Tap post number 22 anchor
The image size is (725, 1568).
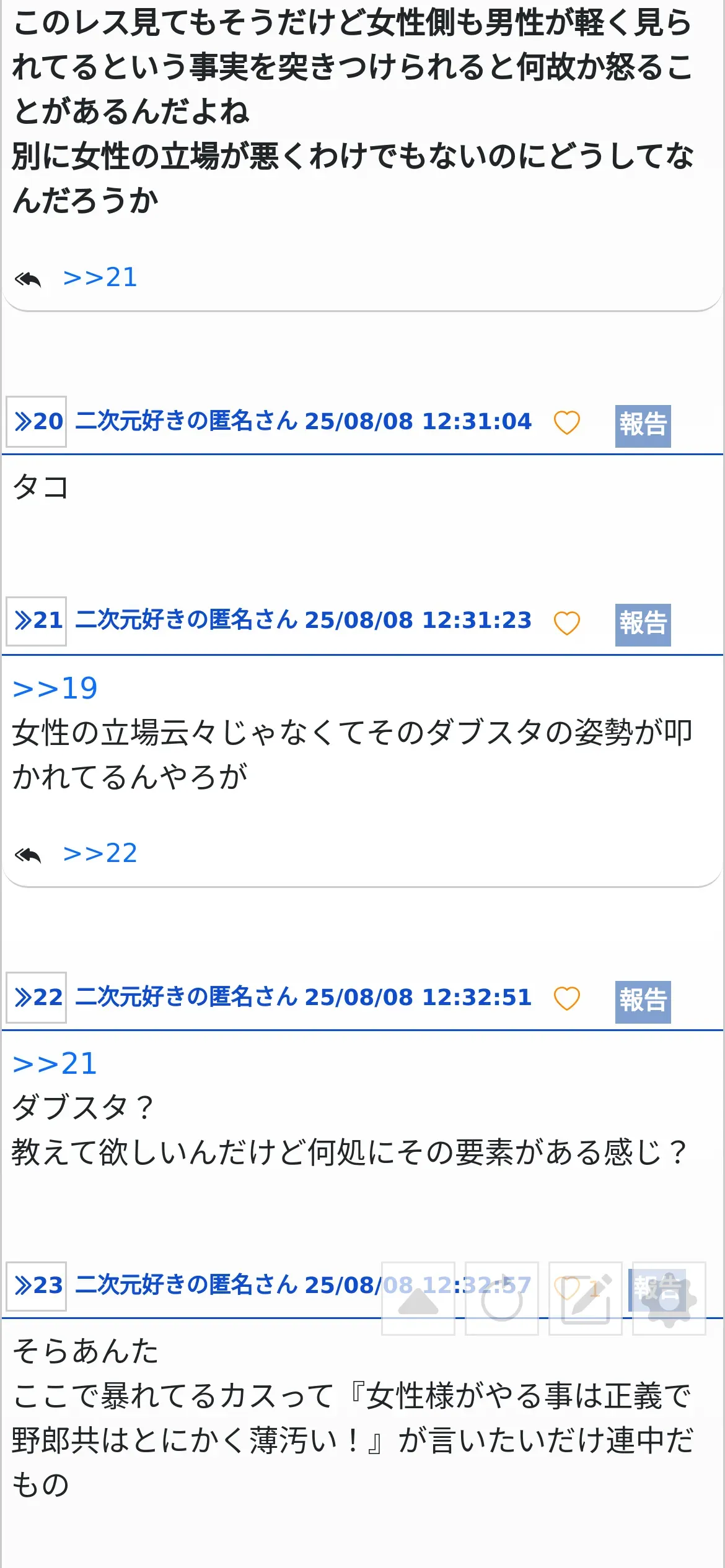point(37,998)
